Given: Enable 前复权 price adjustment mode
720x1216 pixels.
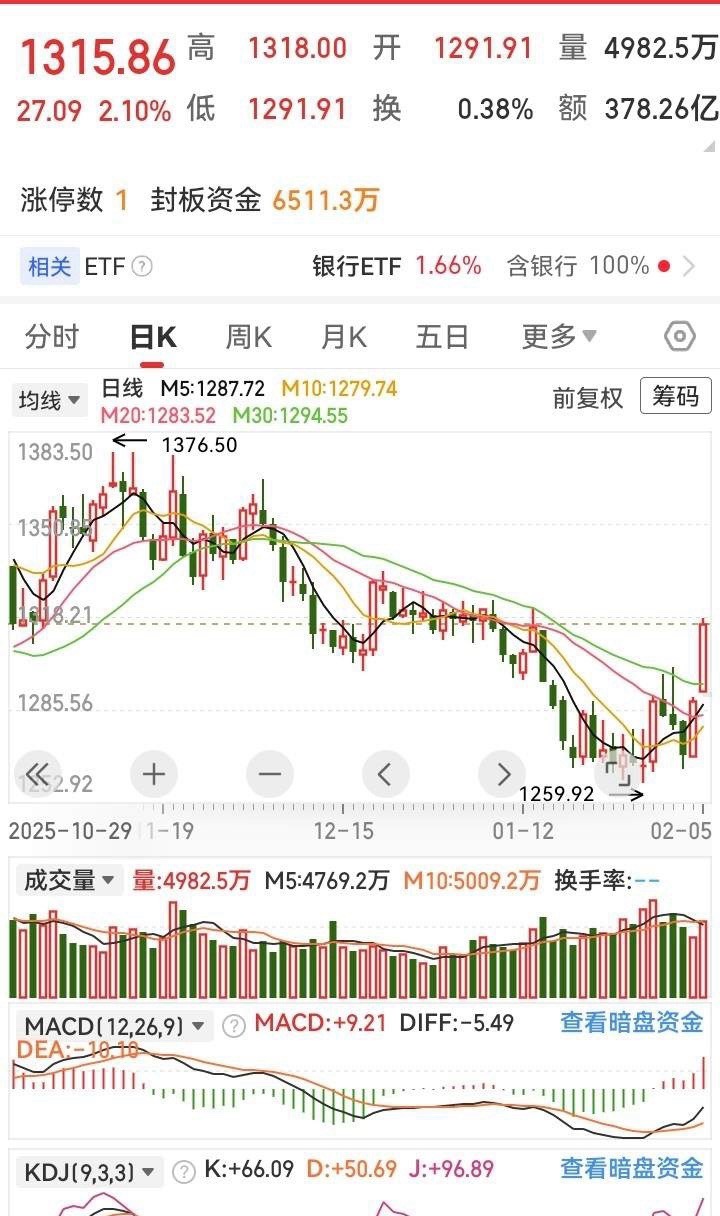Looking at the screenshot, I should click(585, 398).
